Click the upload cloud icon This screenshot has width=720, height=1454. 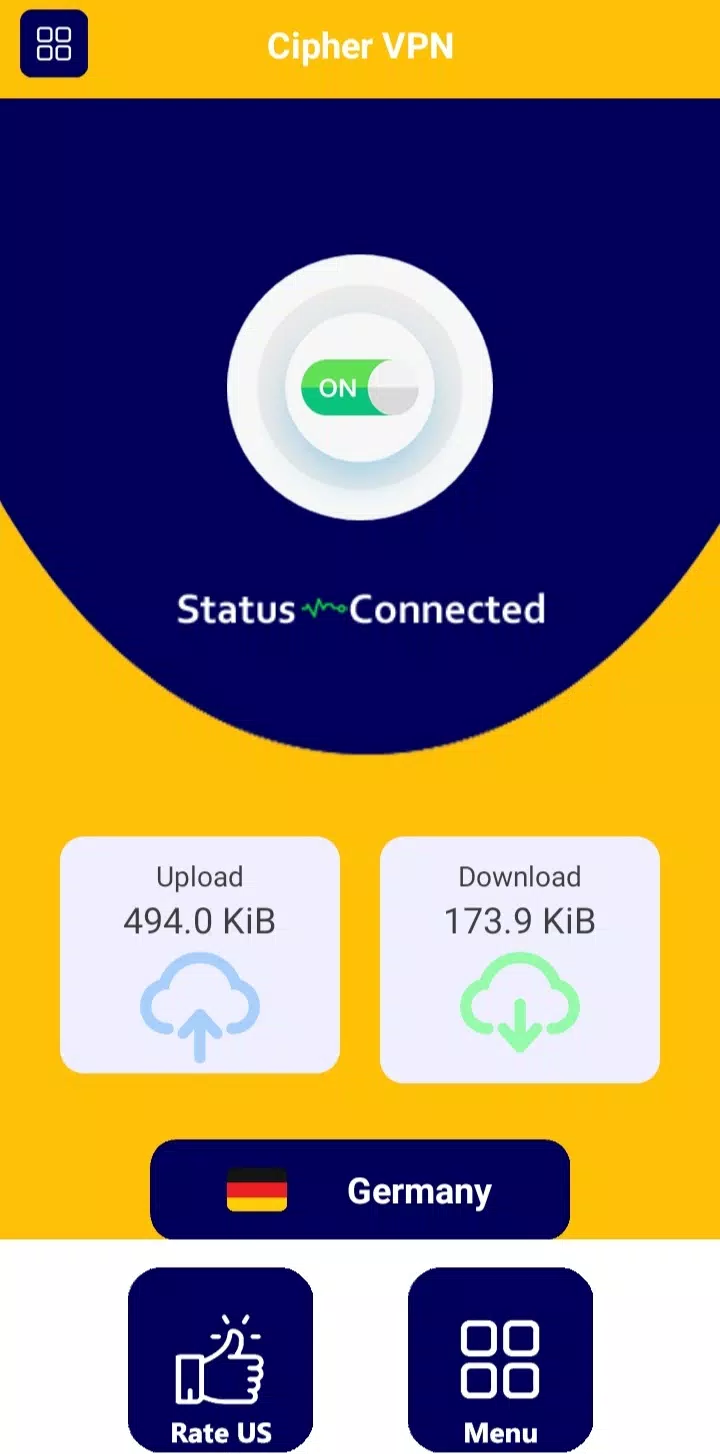coord(198,1000)
